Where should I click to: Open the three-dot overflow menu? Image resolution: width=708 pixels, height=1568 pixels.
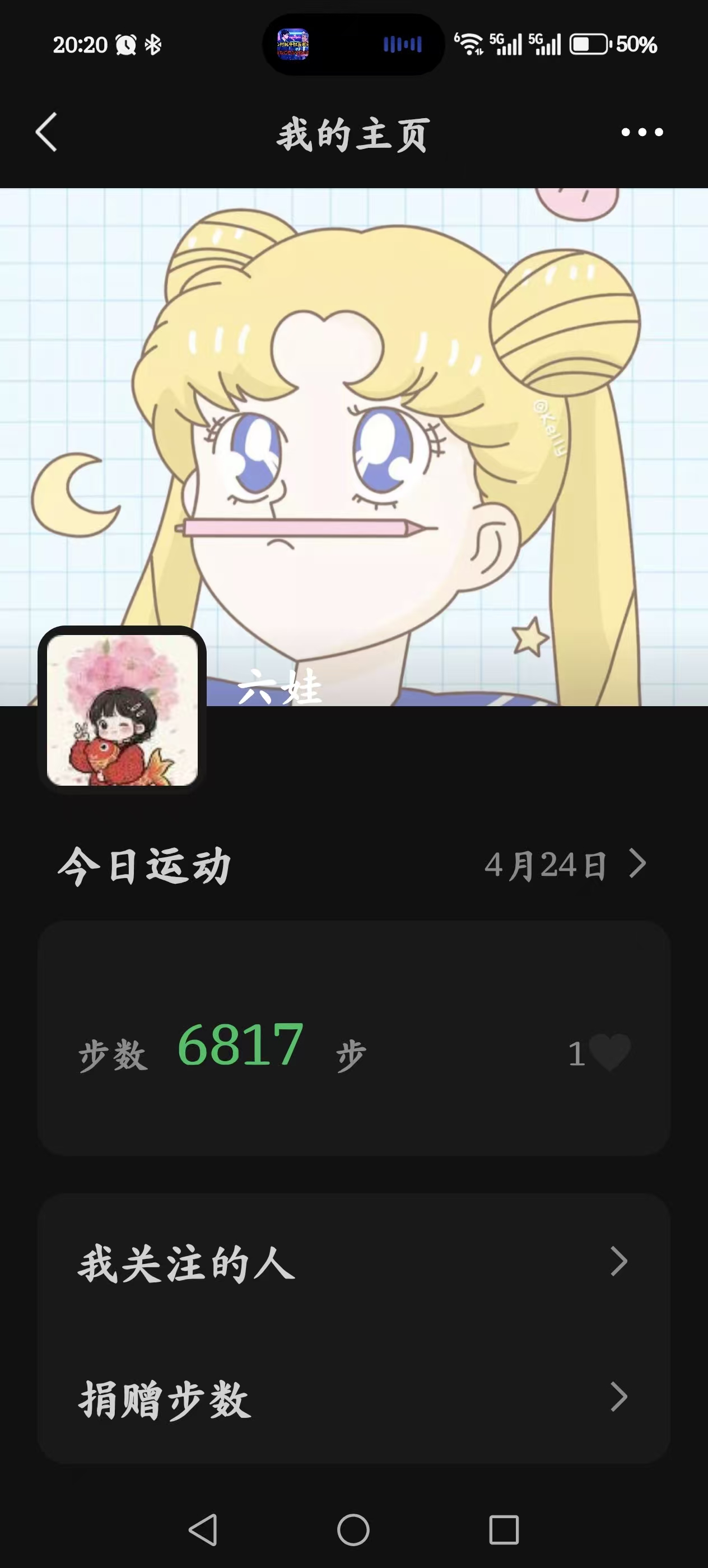click(x=642, y=132)
